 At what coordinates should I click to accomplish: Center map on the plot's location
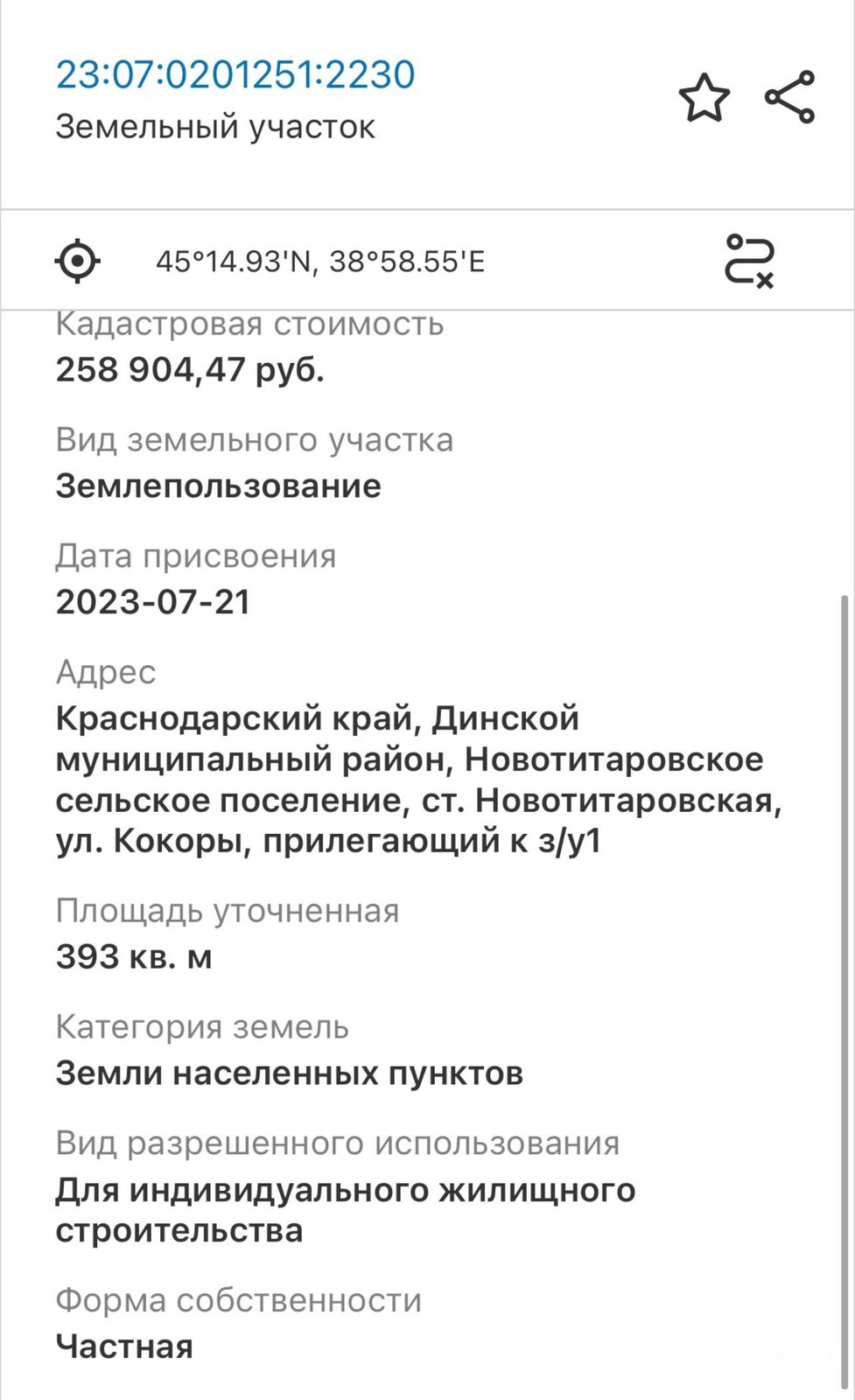pyautogui.click(x=78, y=261)
